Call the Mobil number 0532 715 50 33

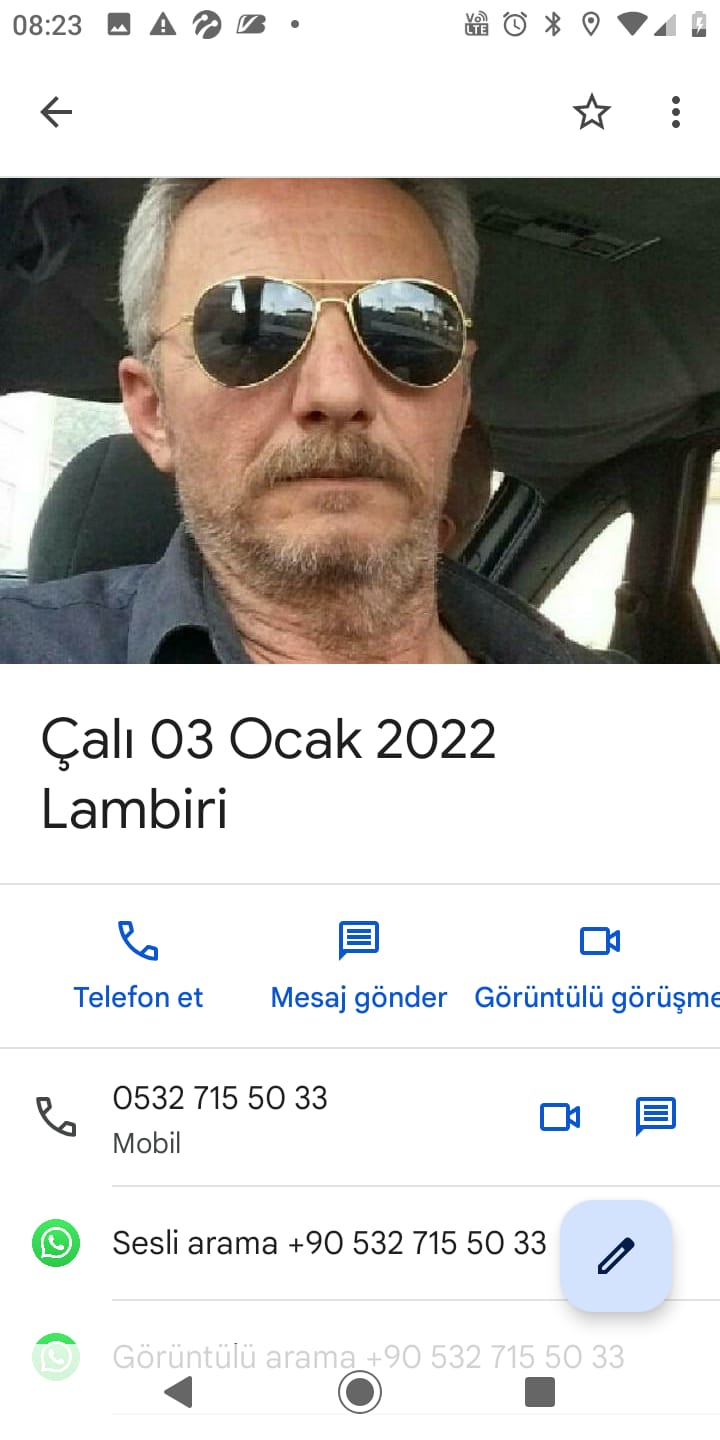[220, 1116]
